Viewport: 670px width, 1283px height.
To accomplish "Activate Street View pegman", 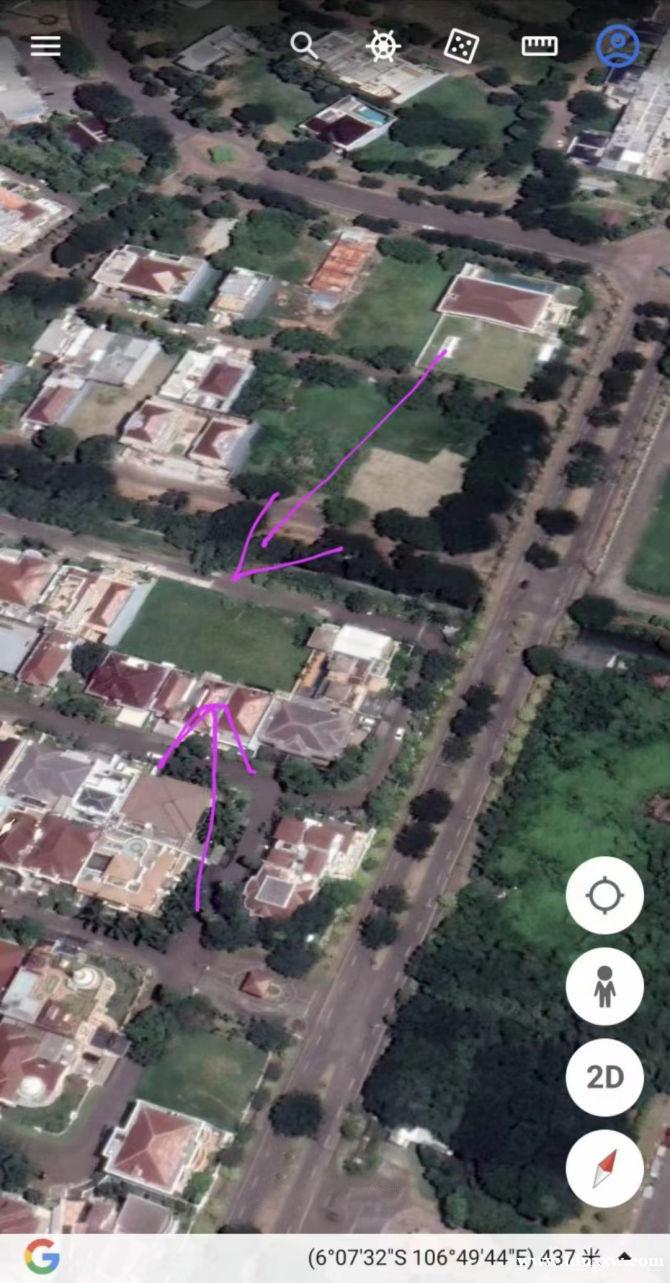I will coord(604,986).
